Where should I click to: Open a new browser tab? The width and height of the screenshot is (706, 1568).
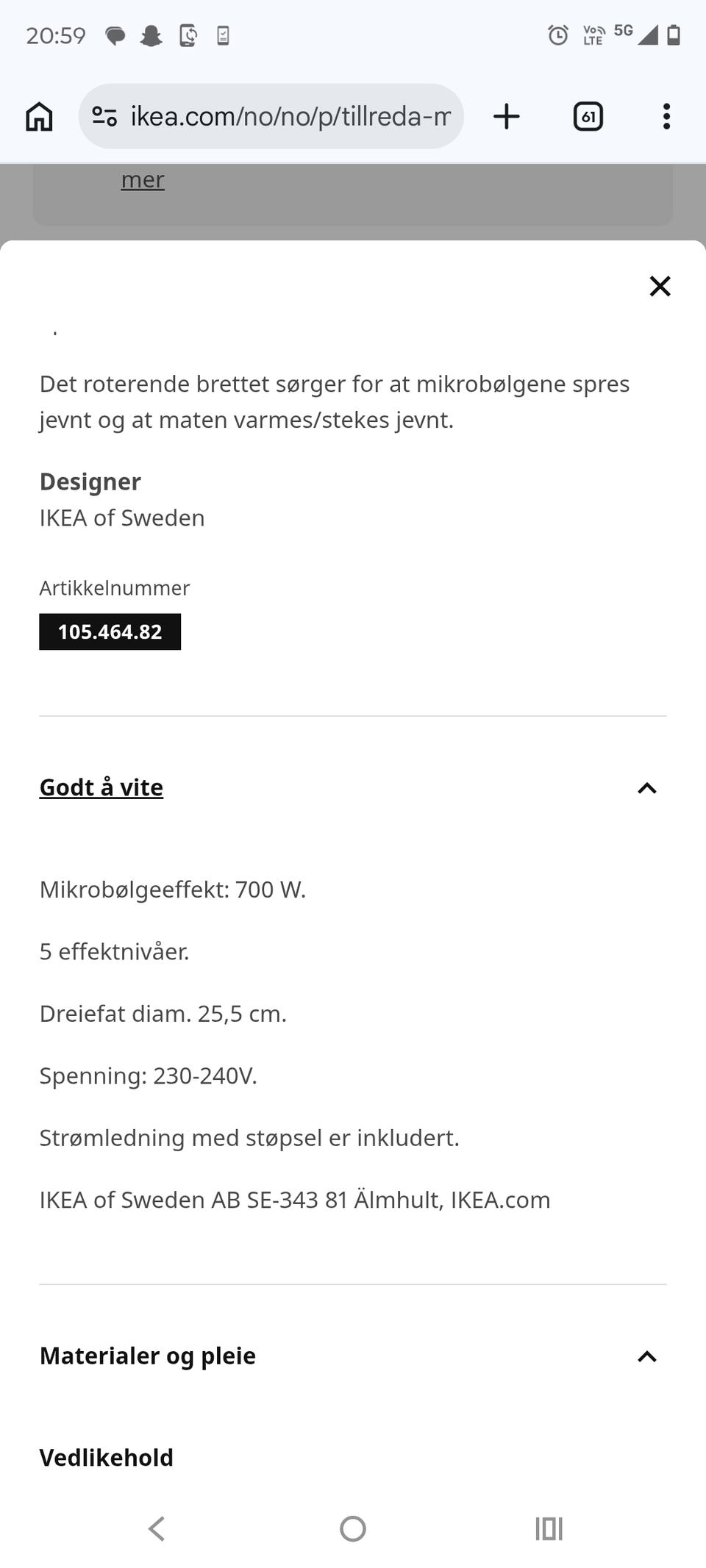507,116
